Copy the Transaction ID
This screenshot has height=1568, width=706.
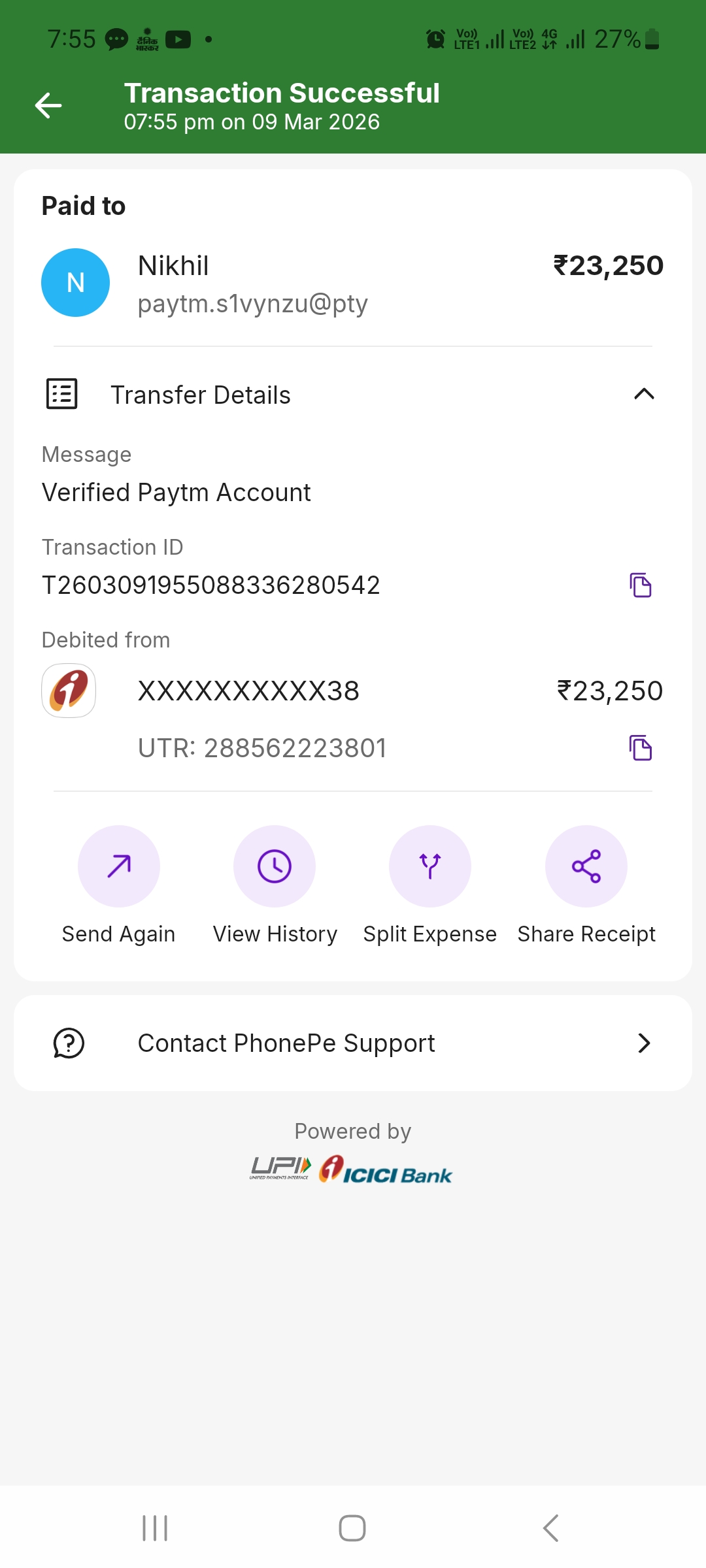pyautogui.click(x=641, y=585)
